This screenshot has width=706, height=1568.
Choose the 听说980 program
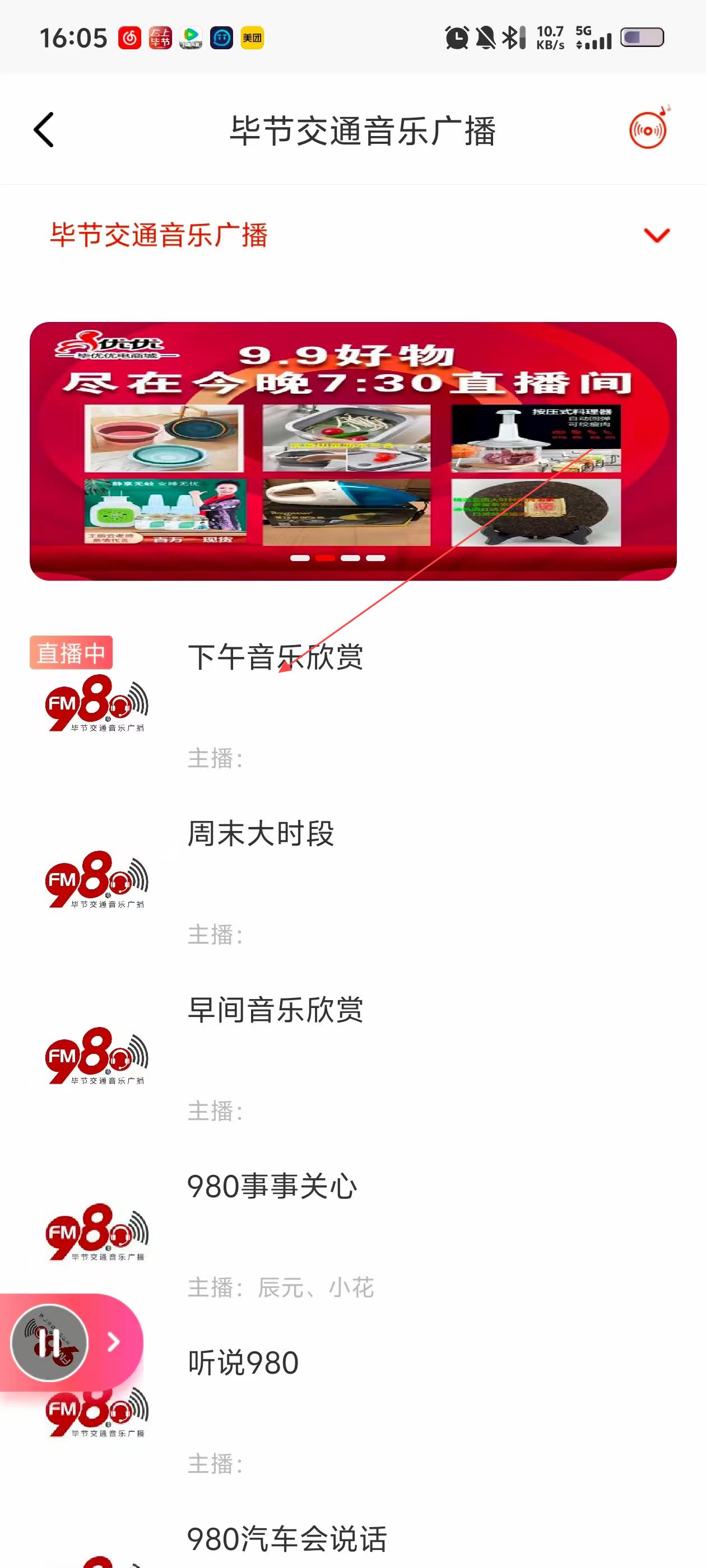(x=243, y=1363)
